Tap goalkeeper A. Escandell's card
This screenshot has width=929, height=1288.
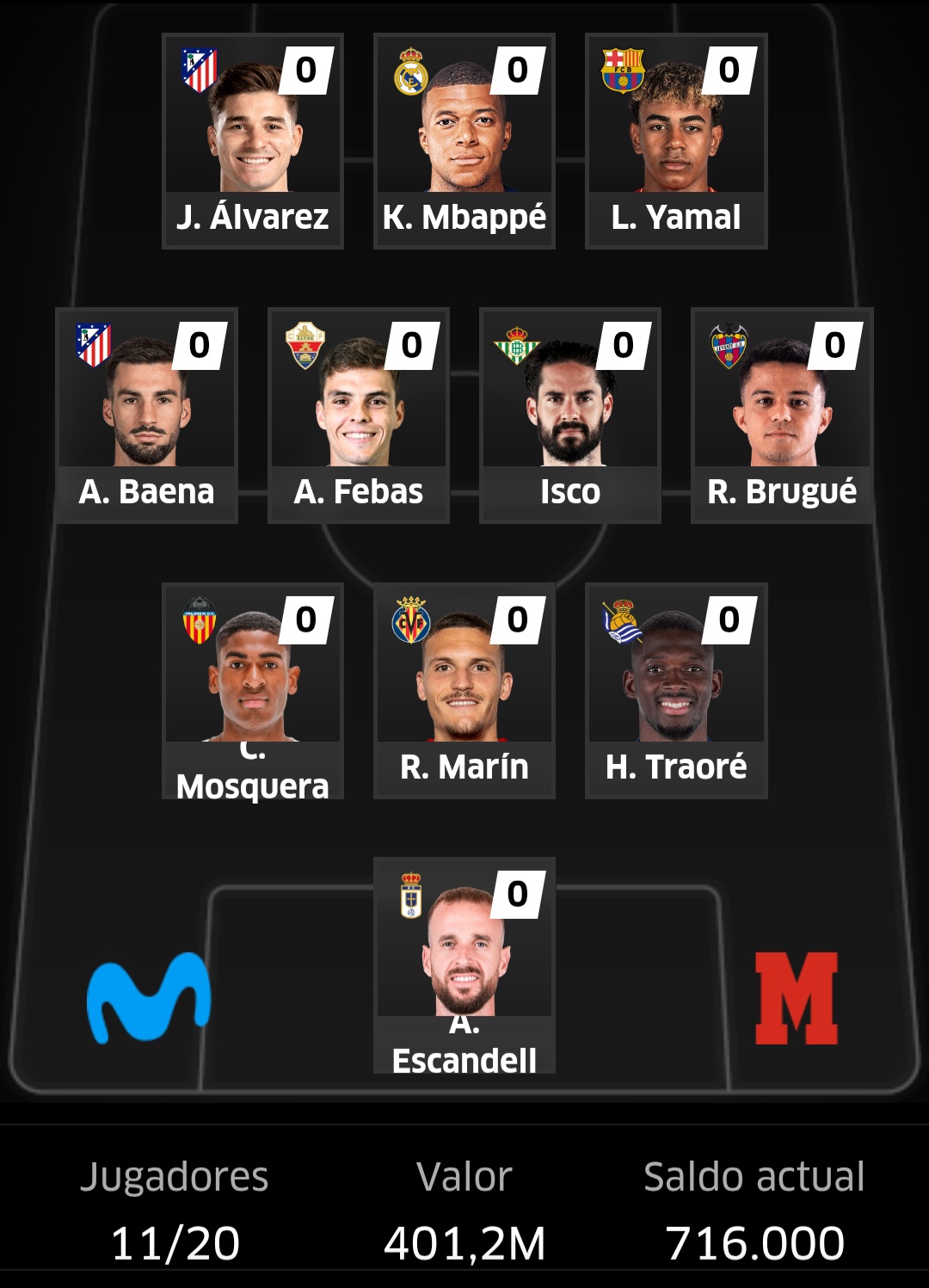[x=464, y=965]
